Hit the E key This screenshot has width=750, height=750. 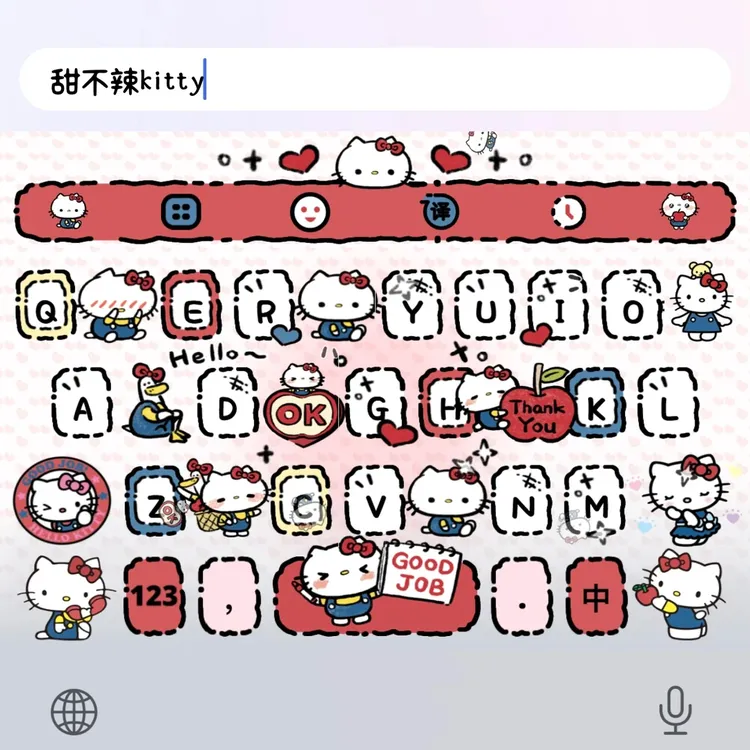click(x=192, y=305)
